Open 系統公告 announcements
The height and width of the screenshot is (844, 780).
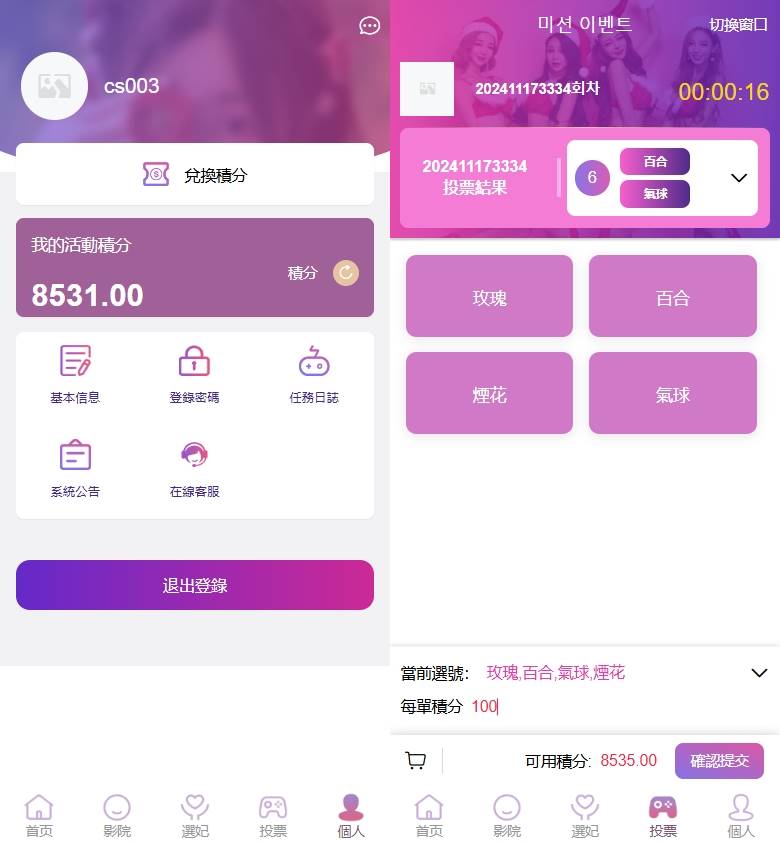click(75, 468)
